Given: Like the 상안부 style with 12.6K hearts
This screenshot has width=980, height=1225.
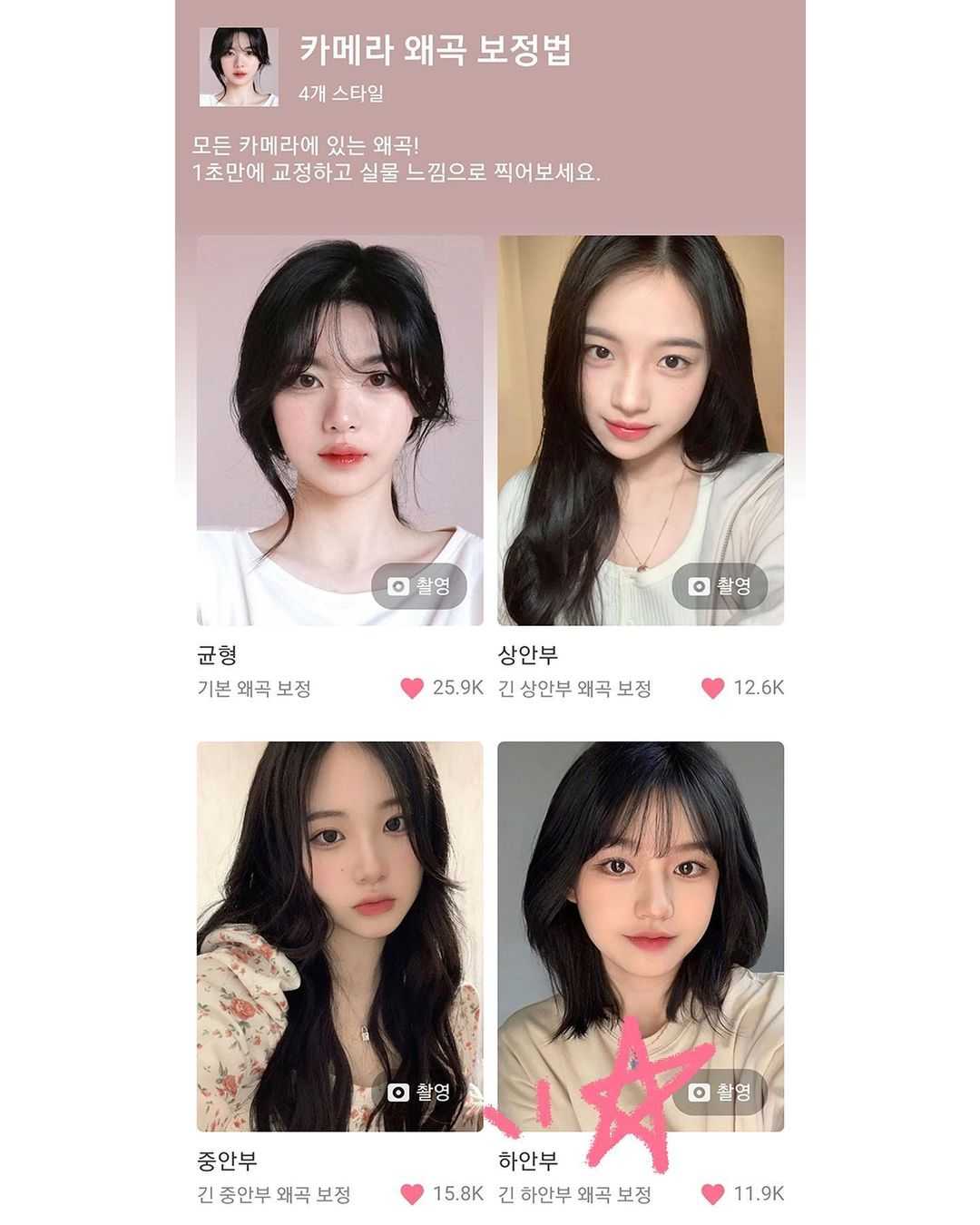Looking at the screenshot, I should (712, 688).
